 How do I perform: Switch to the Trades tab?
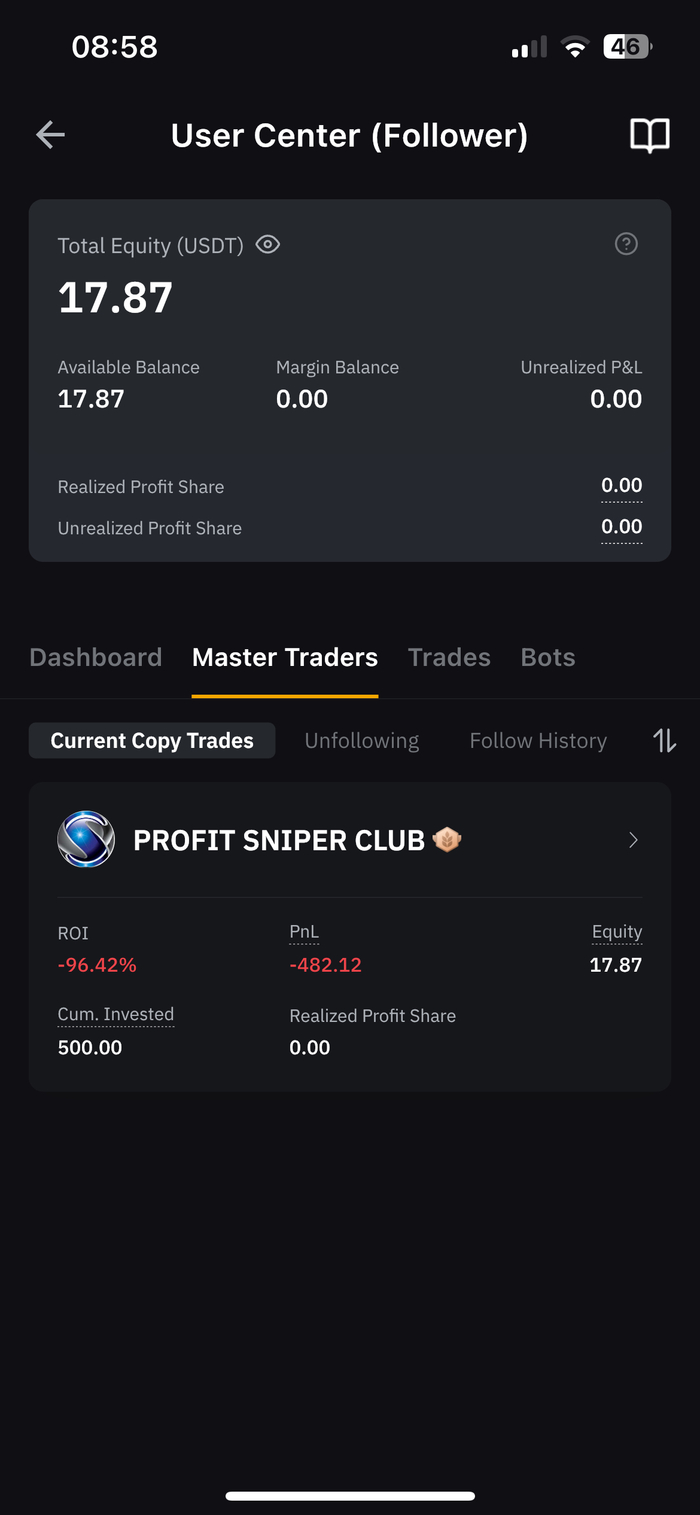449,657
